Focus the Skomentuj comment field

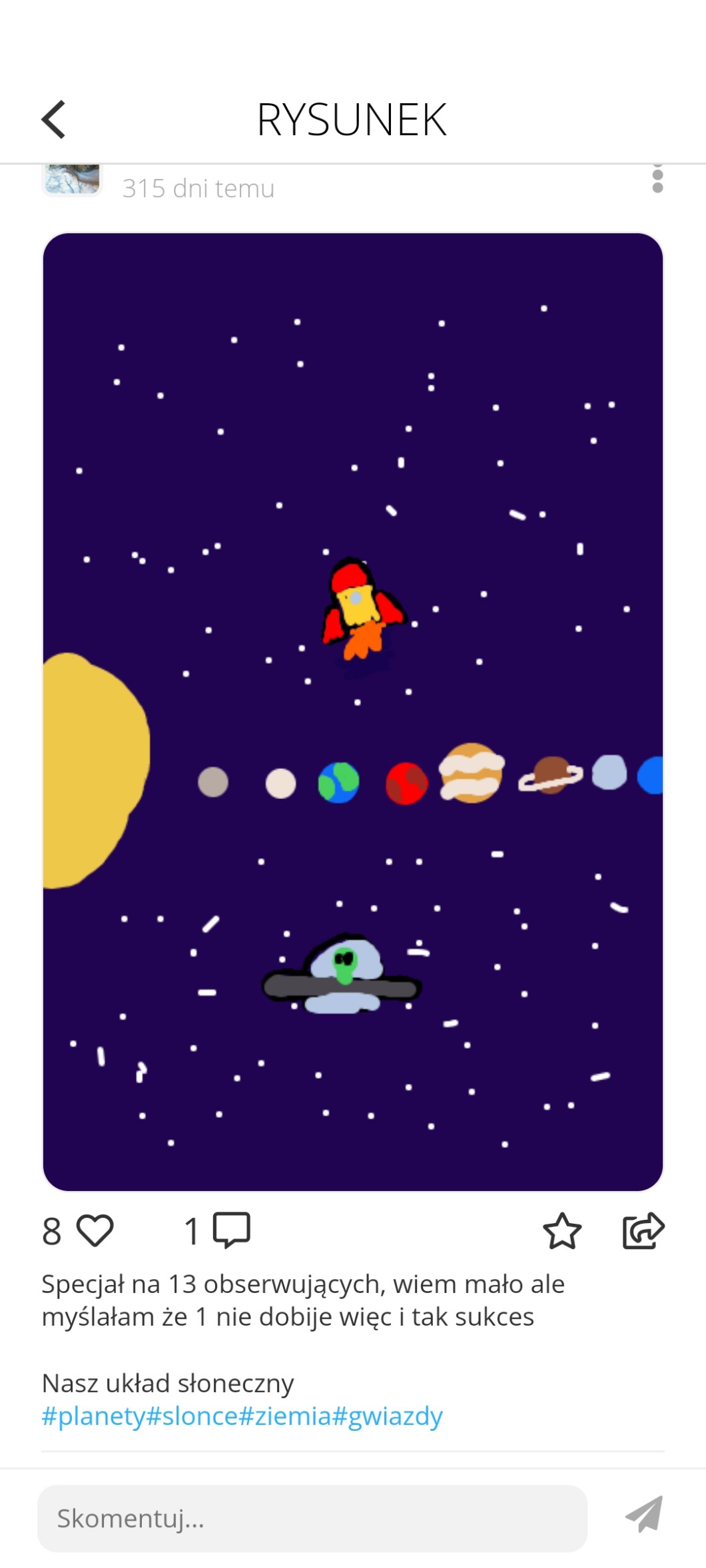(312, 1518)
